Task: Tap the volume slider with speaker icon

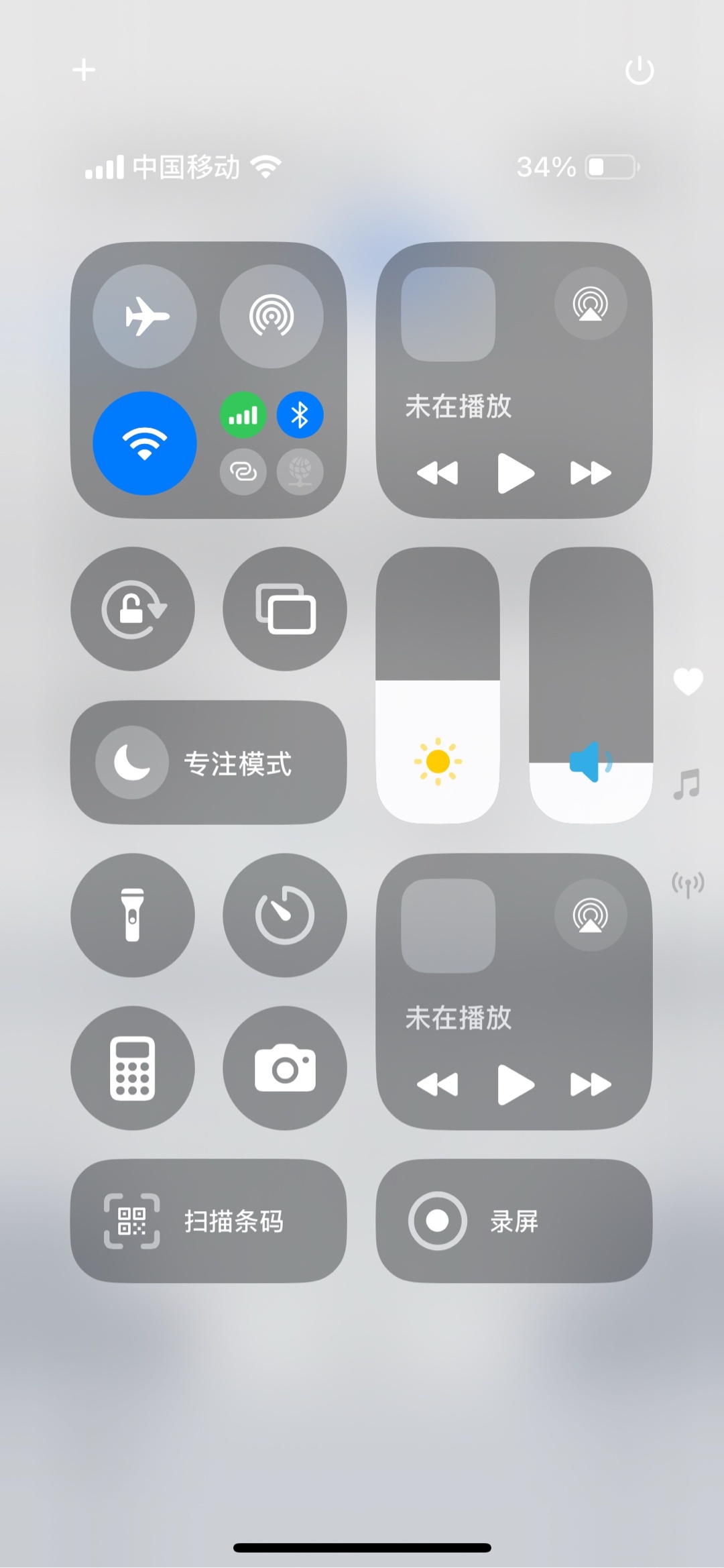Action: point(591,685)
